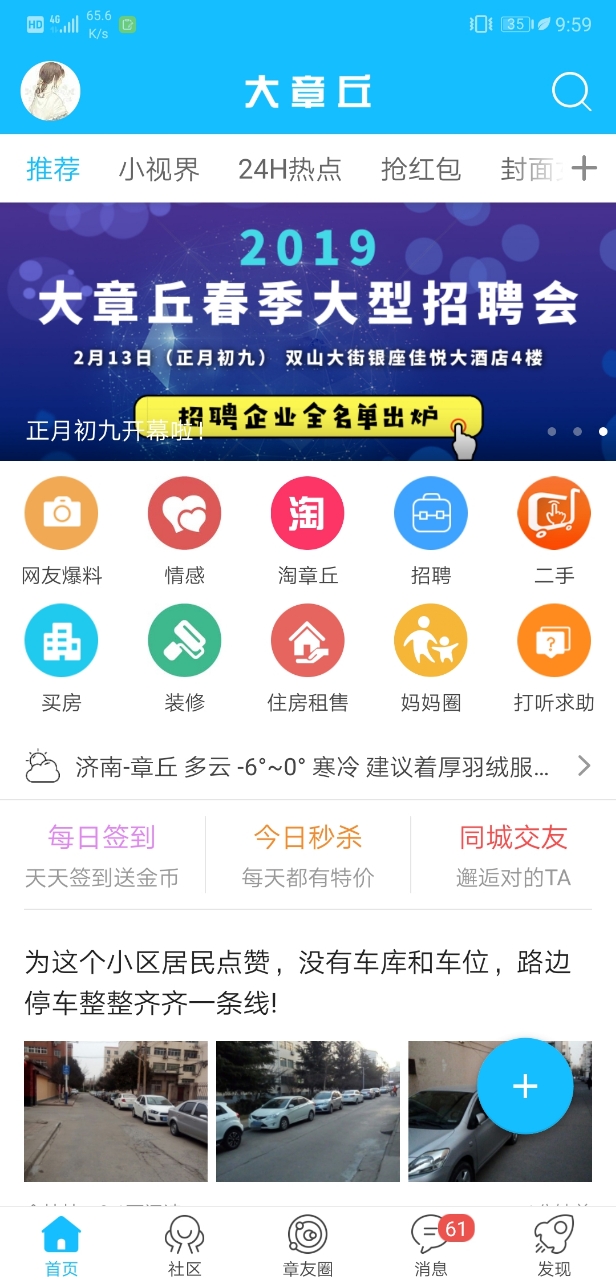Open 淘章丘 shortcut

[x=308, y=531]
